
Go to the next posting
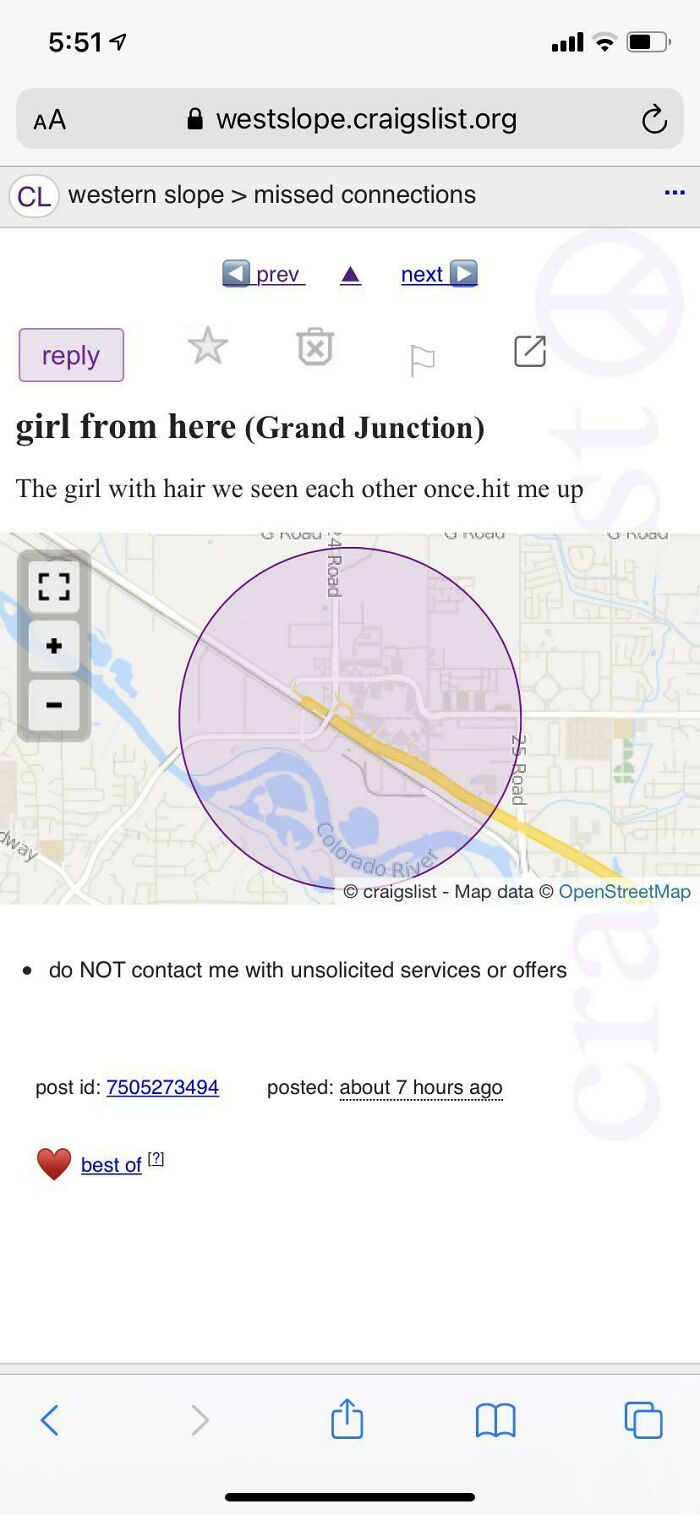point(438,274)
